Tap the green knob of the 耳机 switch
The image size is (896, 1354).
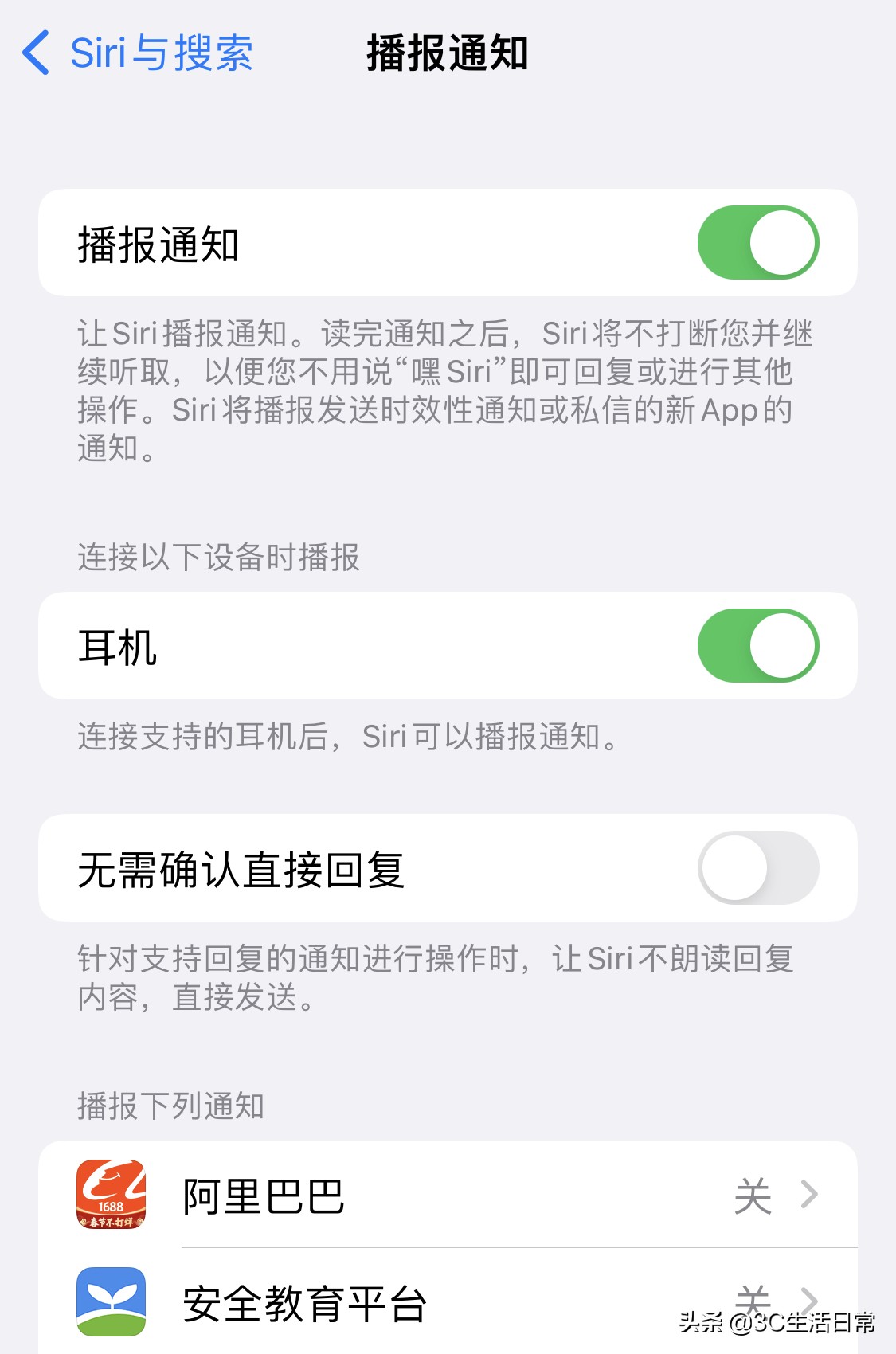pos(781,646)
